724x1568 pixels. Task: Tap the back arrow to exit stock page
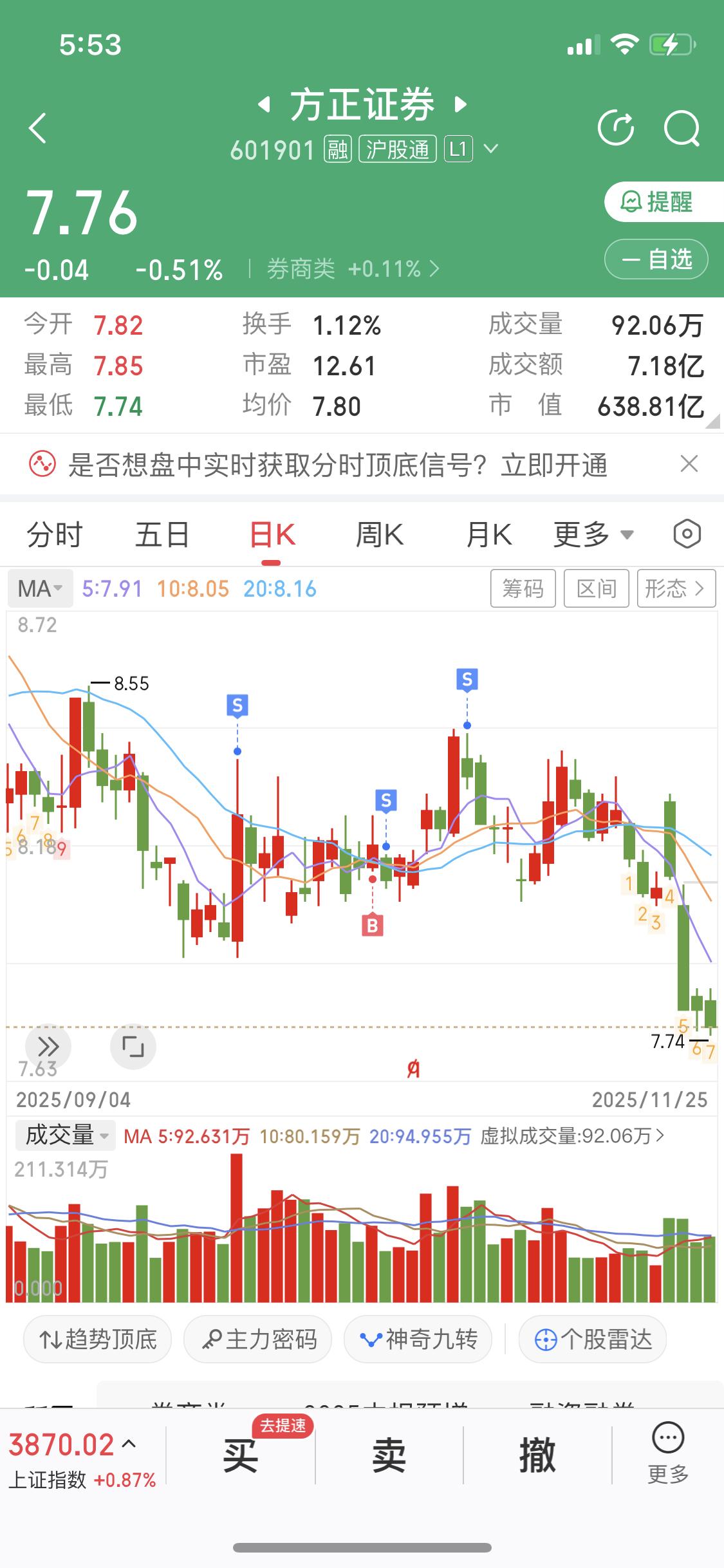click(37, 127)
